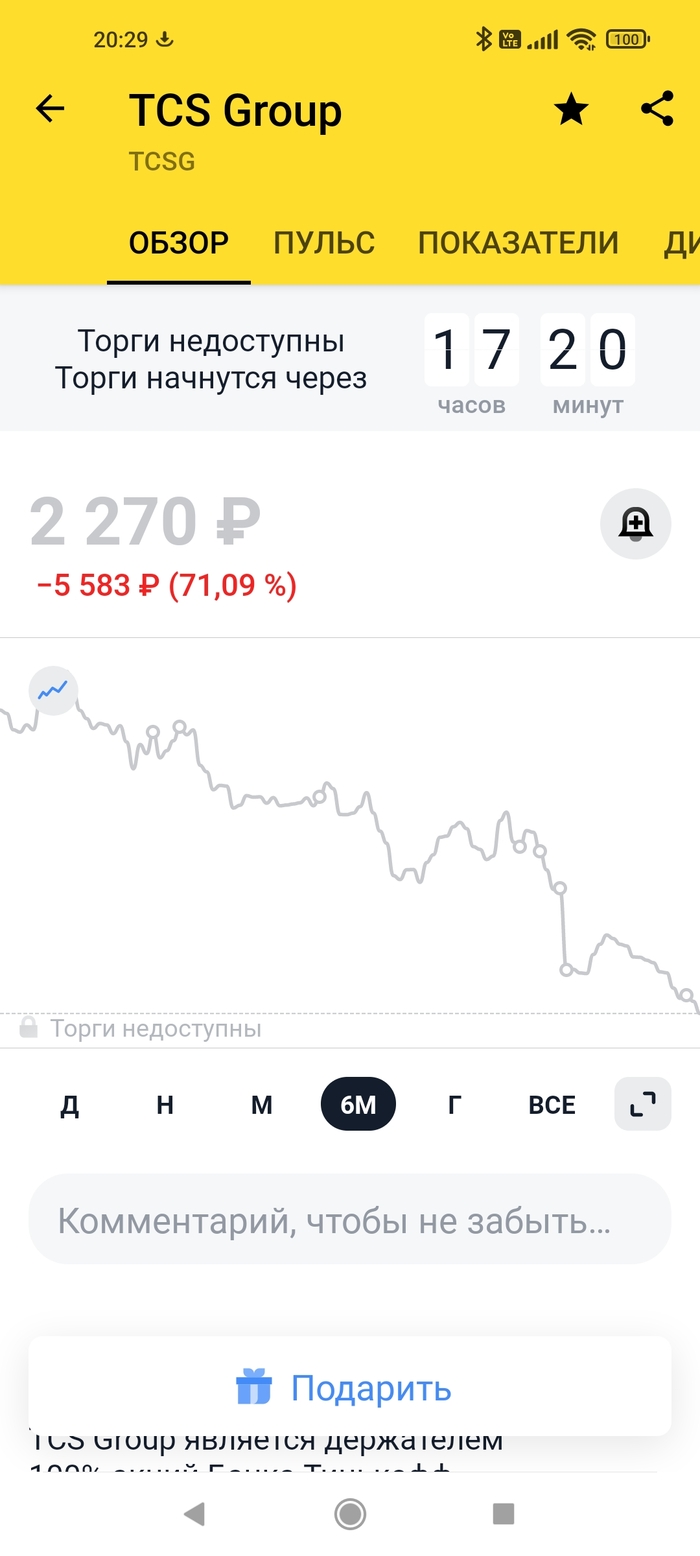Image resolution: width=700 pixels, height=1556 pixels.
Task: Toggle the favorite star for TCS Group
Action: (x=571, y=110)
